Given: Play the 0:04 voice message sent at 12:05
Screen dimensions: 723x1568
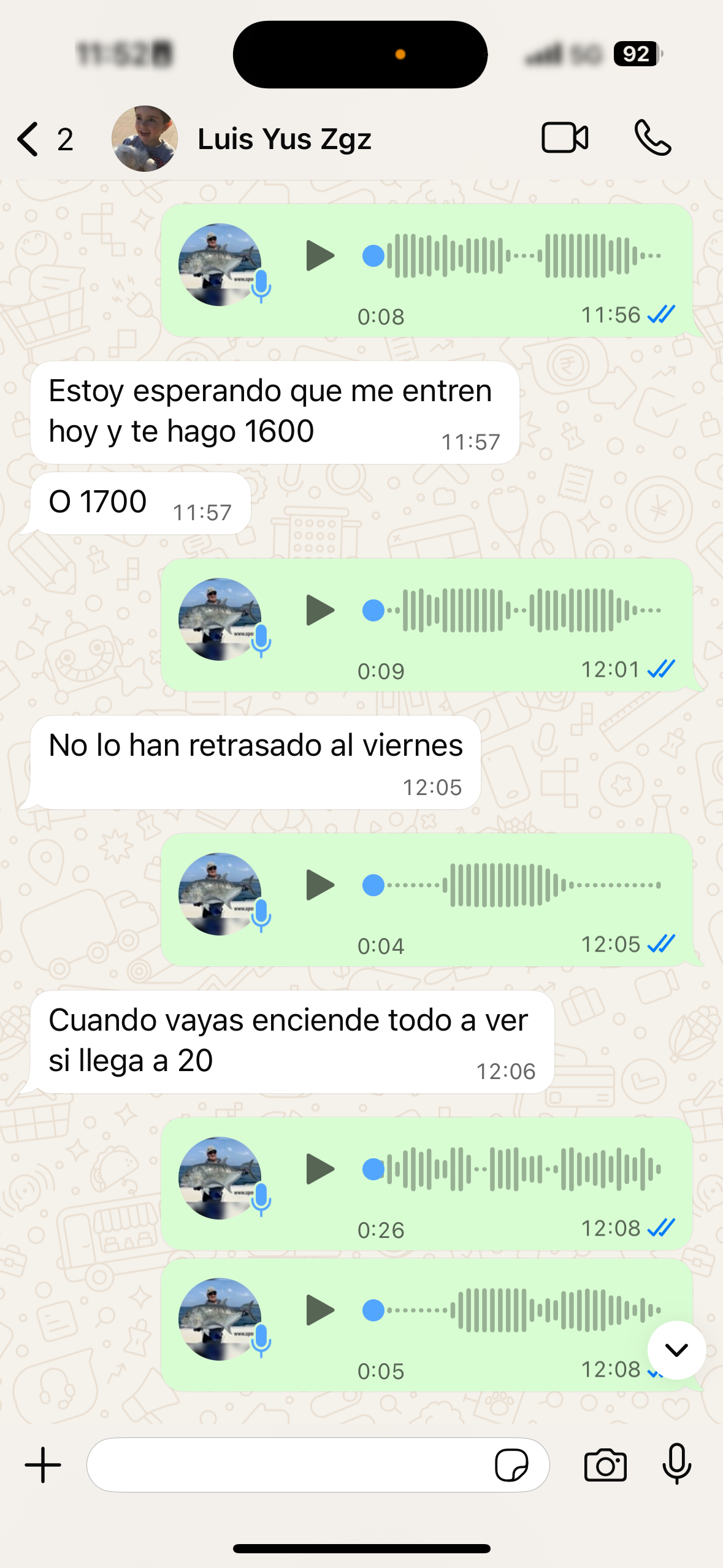Looking at the screenshot, I should pyautogui.click(x=319, y=885).
